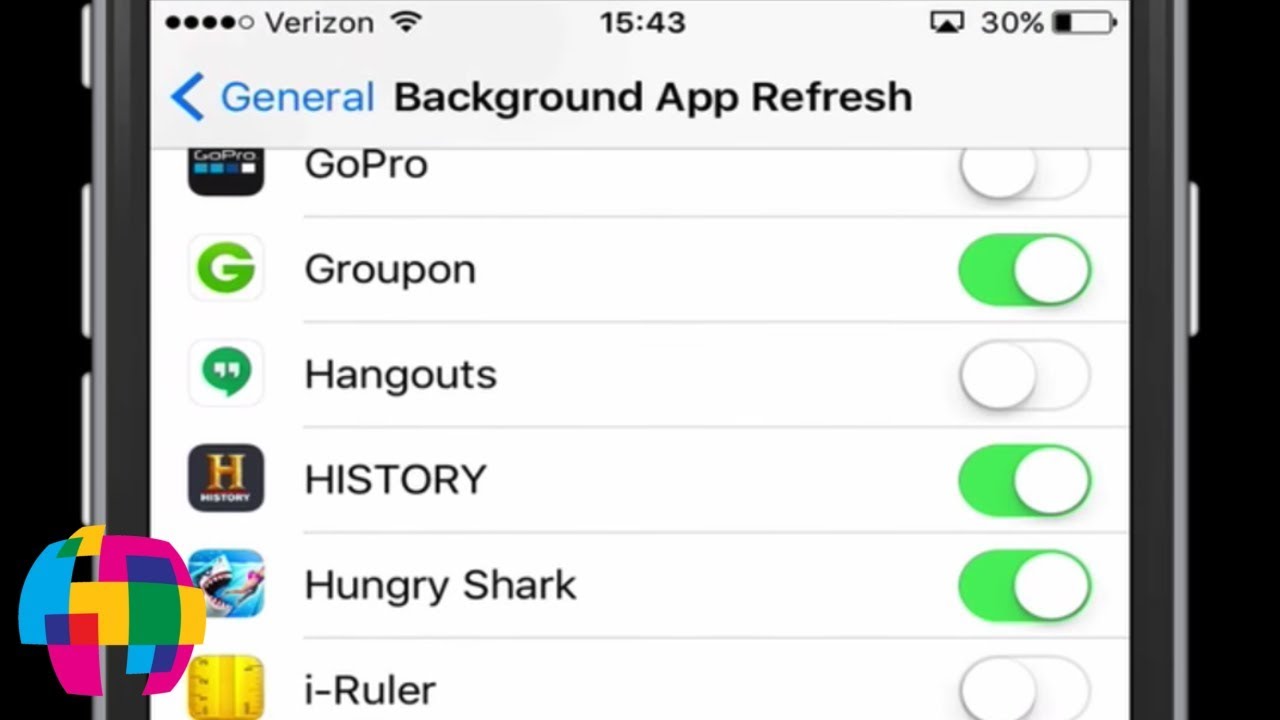Go back to General settings

click(272, 97)
